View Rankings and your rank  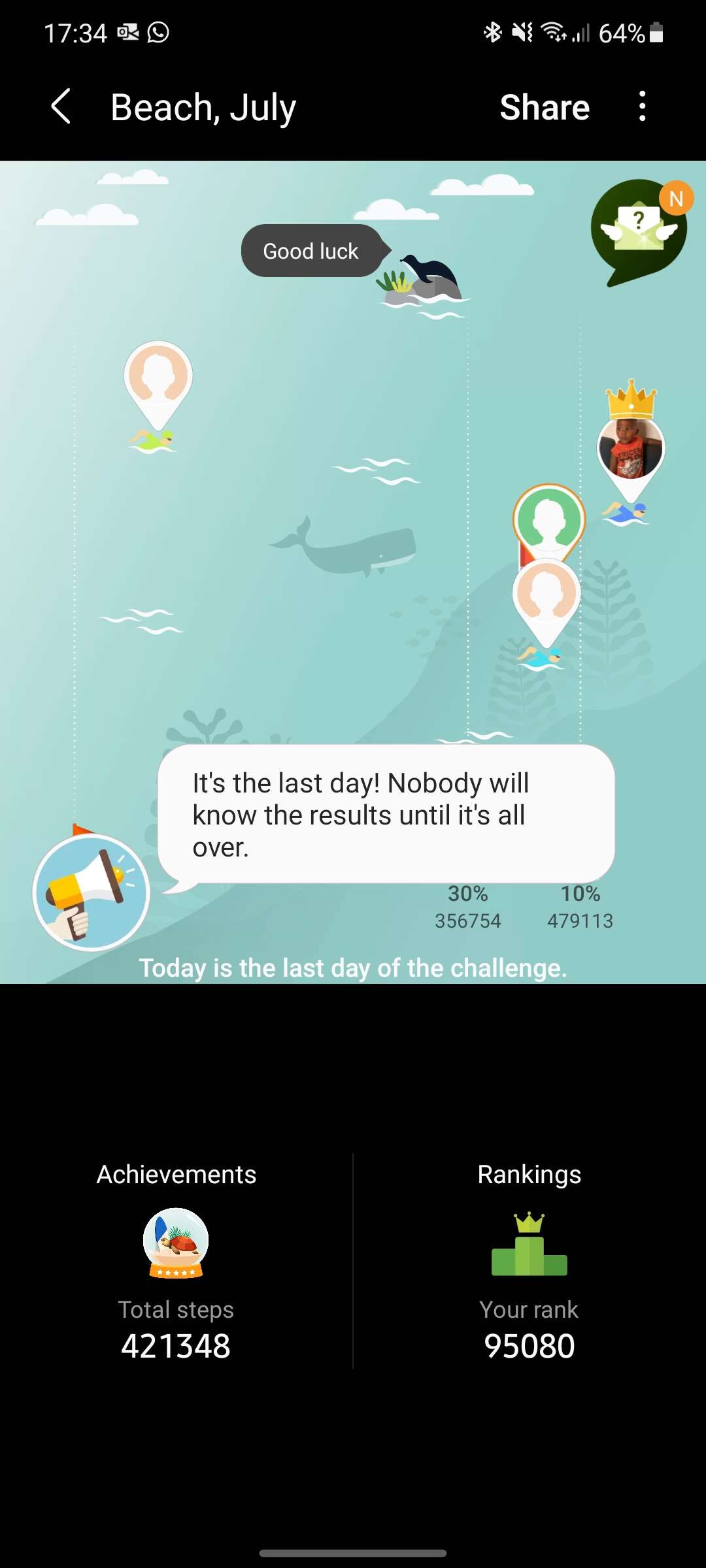pyautogui.click(x=529, y=1261)
